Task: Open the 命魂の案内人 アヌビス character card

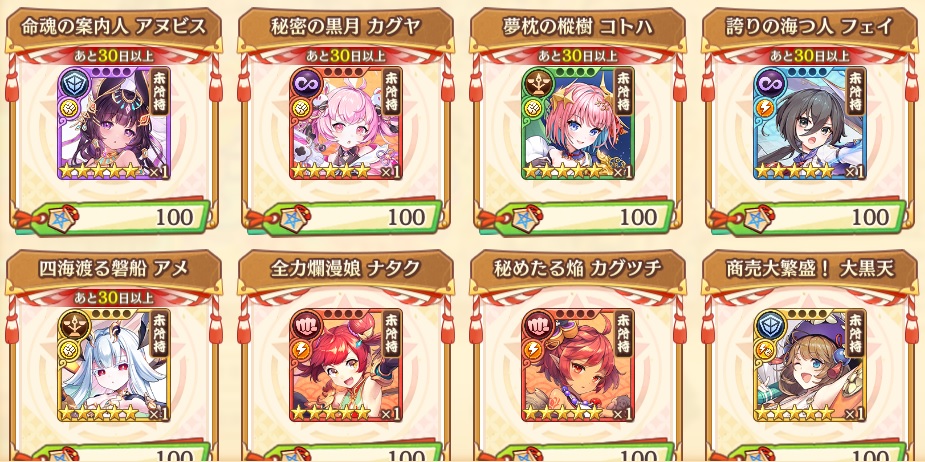Action: [114, 123]
